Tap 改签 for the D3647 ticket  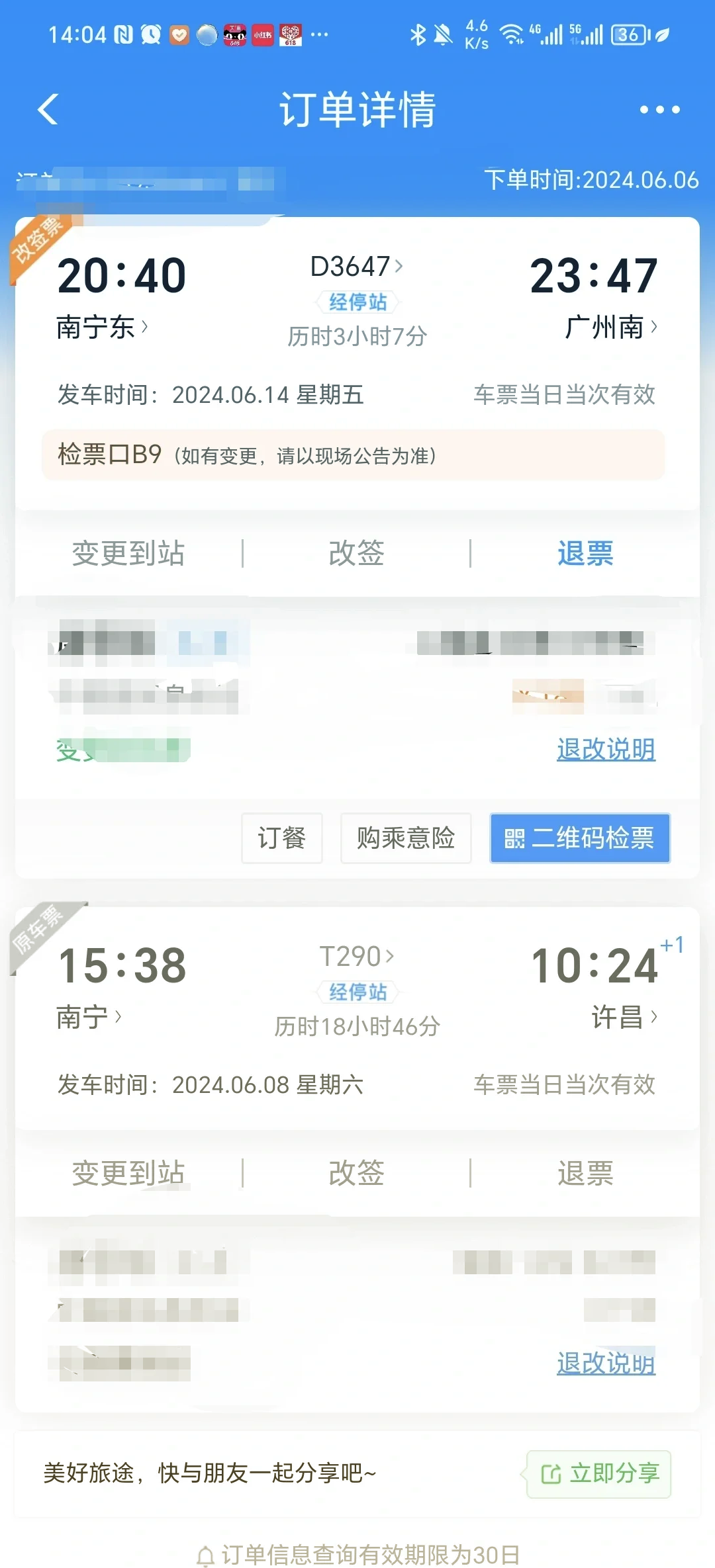[x=356, y=553]
